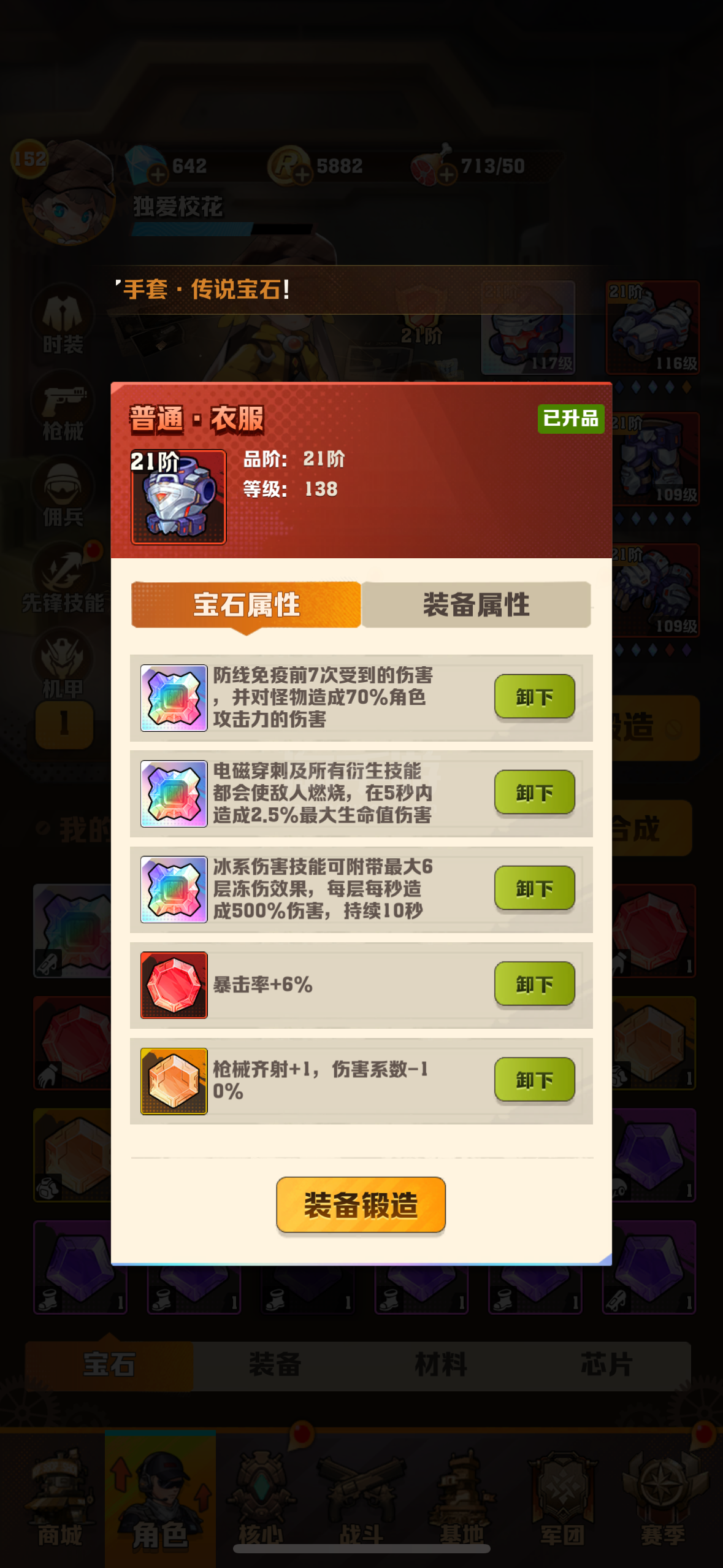This screenshot has height=1568, width=723.
Task: Remove the 枪械齐射+1 orange gem
Action: tap(534, 1080)
